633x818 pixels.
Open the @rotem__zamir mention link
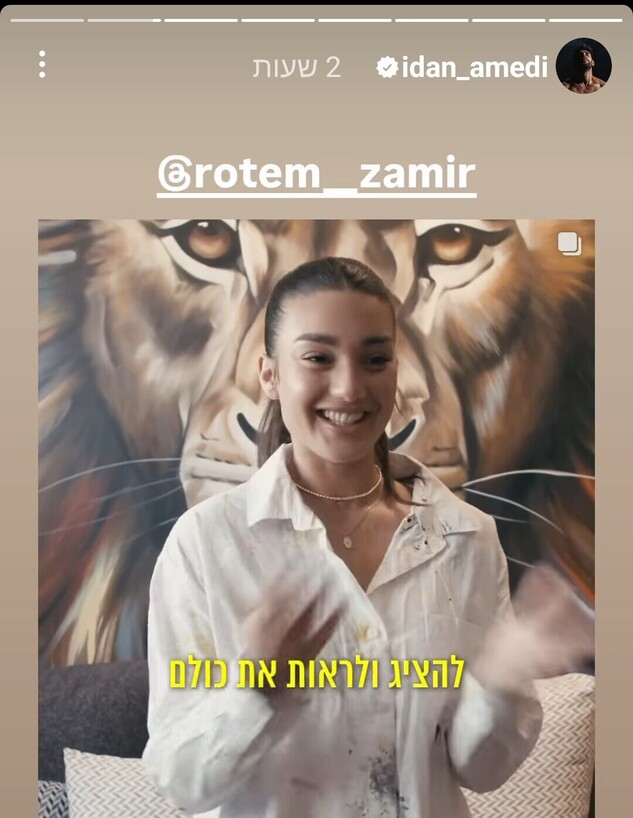[316, 175]
